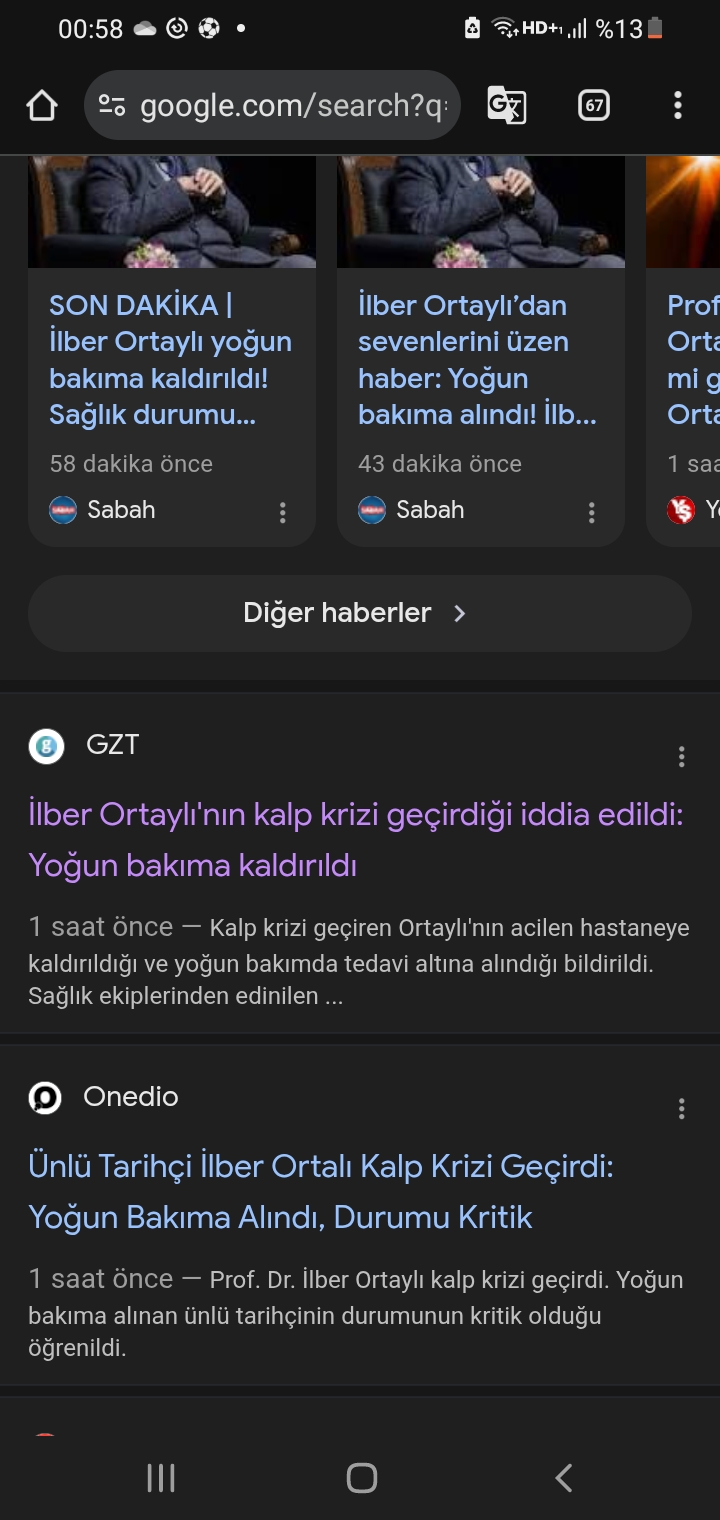Show options for the SON DAKİKA card
The image size is (720, 1520).
283,513
